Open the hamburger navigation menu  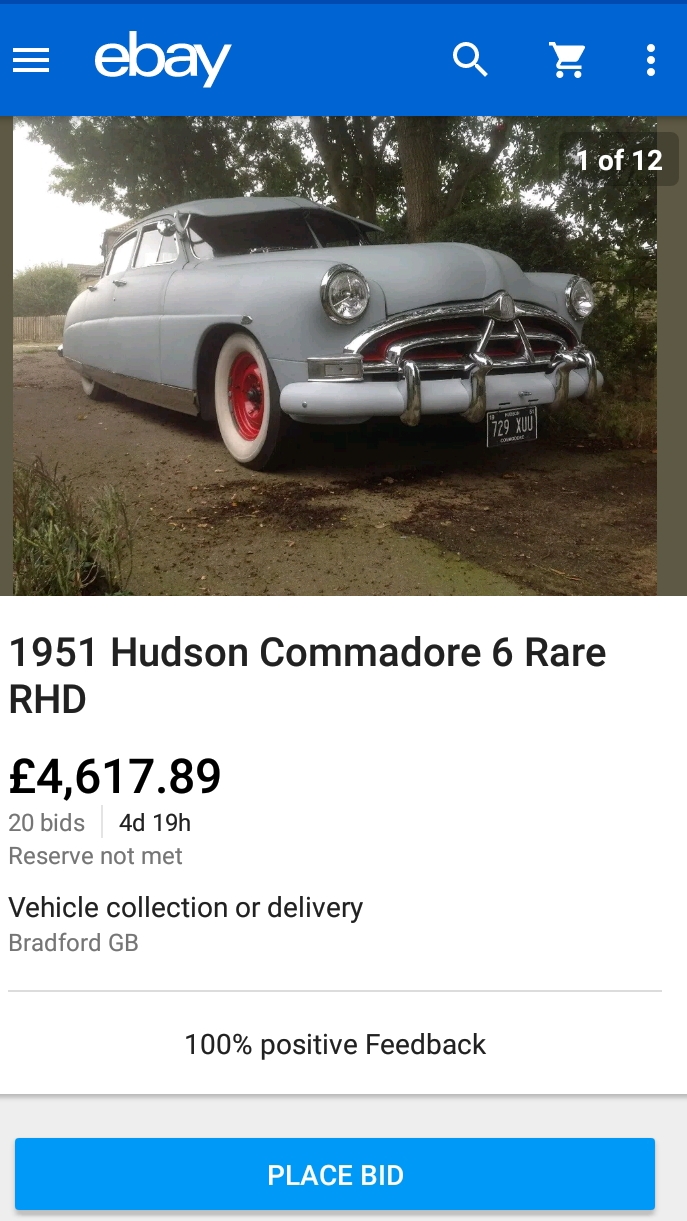click(x=31, y=61)
